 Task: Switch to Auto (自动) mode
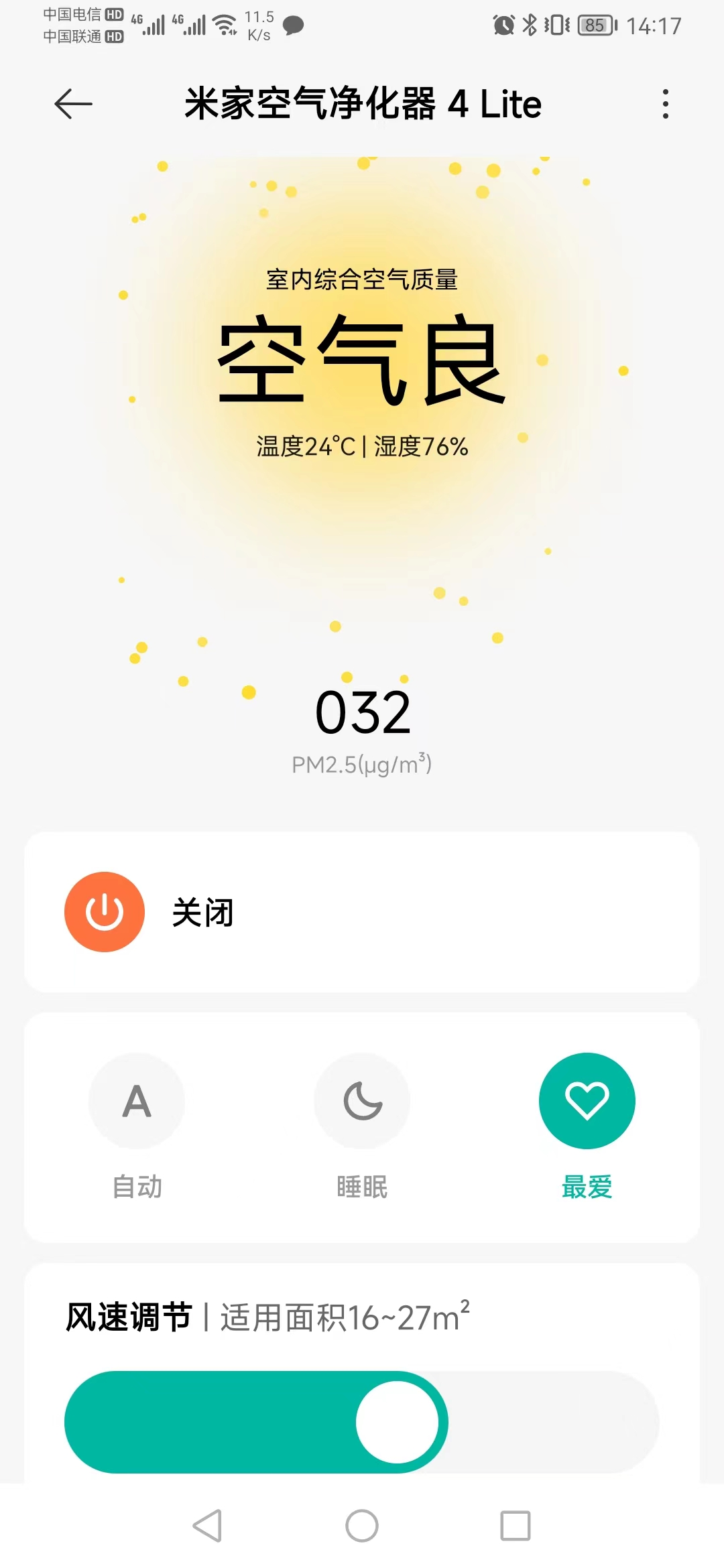(137, 1101)
